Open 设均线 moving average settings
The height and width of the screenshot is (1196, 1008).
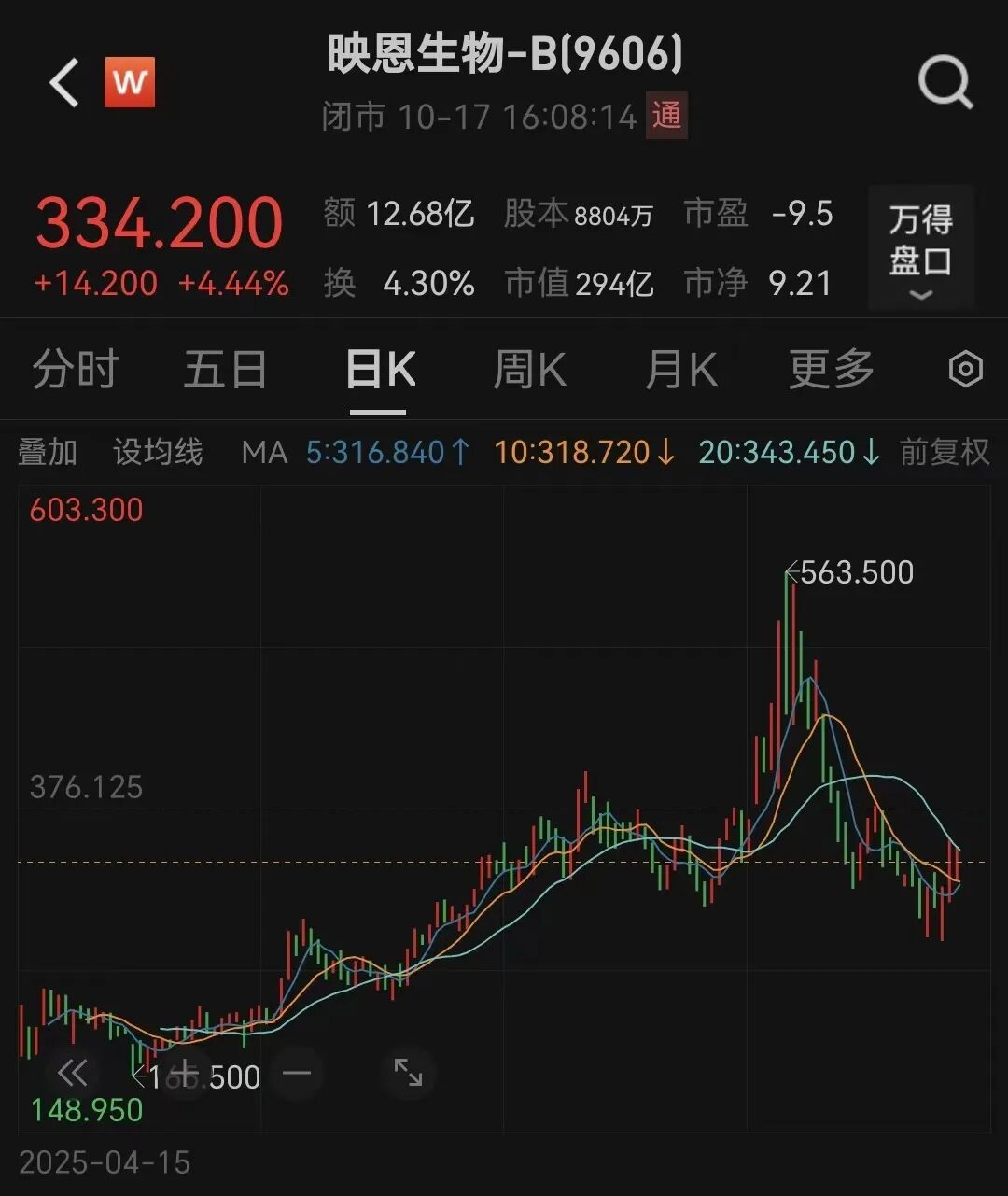coord(158,453)
